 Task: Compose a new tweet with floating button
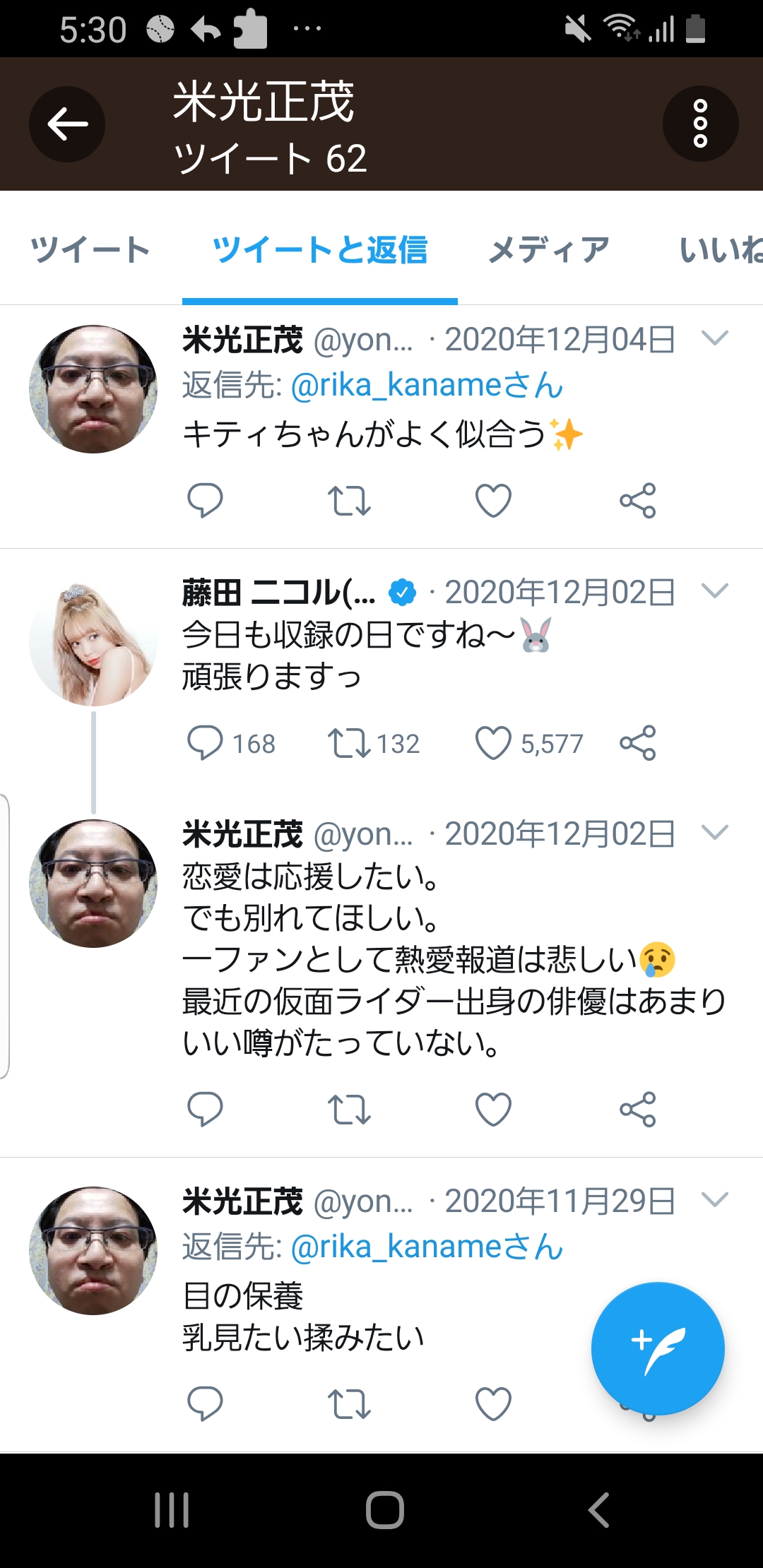658,1348
